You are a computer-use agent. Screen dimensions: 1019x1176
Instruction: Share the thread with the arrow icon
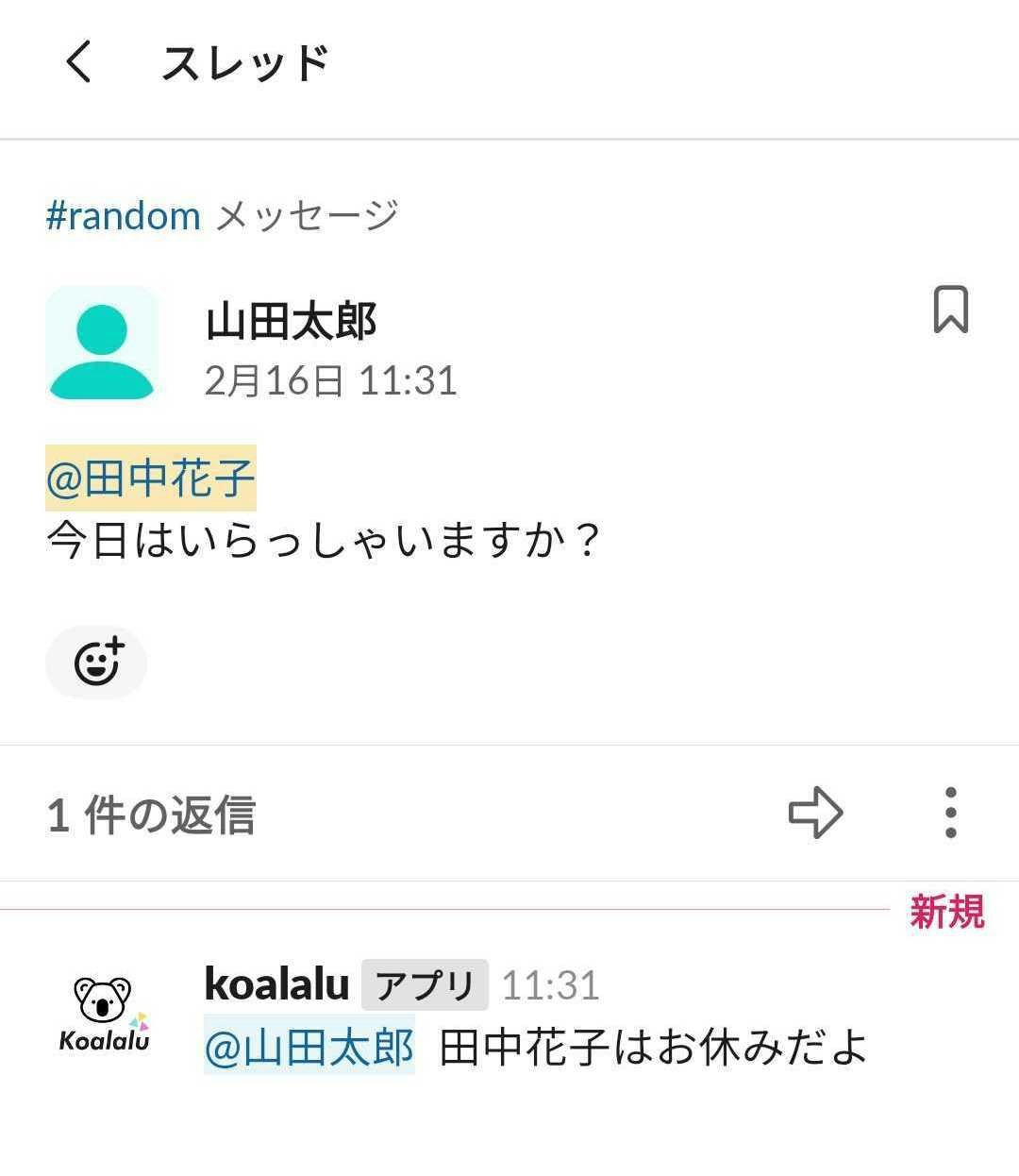pyautogui.click(x=815, y=812)
